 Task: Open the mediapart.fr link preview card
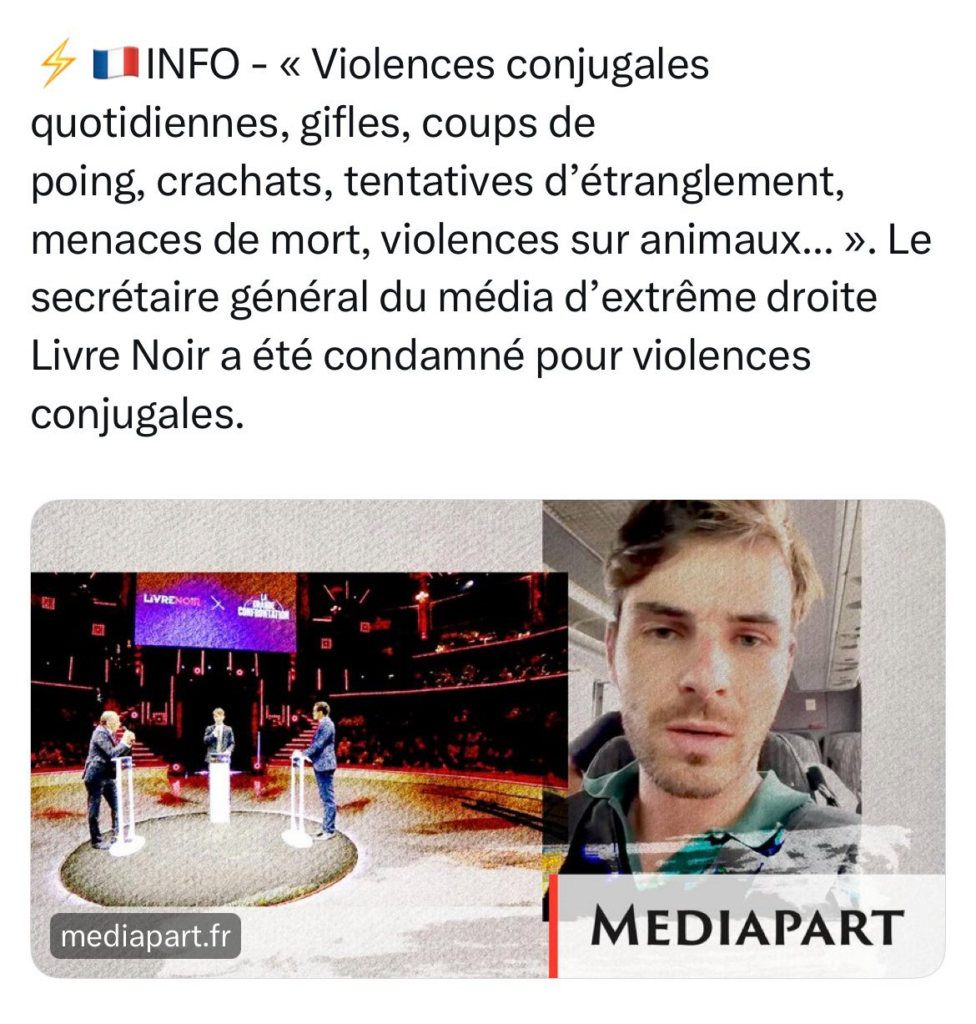[x=487, y=739]
